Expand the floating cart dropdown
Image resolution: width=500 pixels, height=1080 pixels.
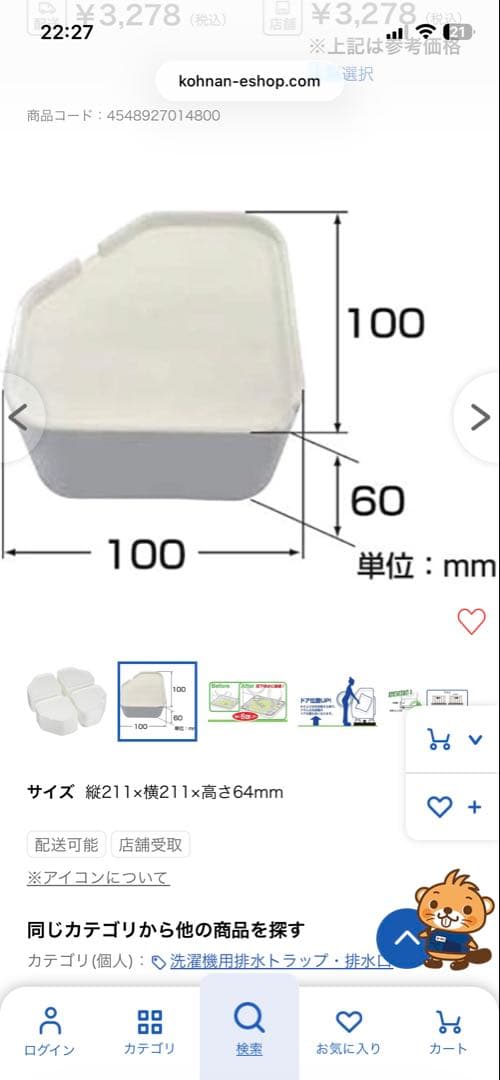454,740
